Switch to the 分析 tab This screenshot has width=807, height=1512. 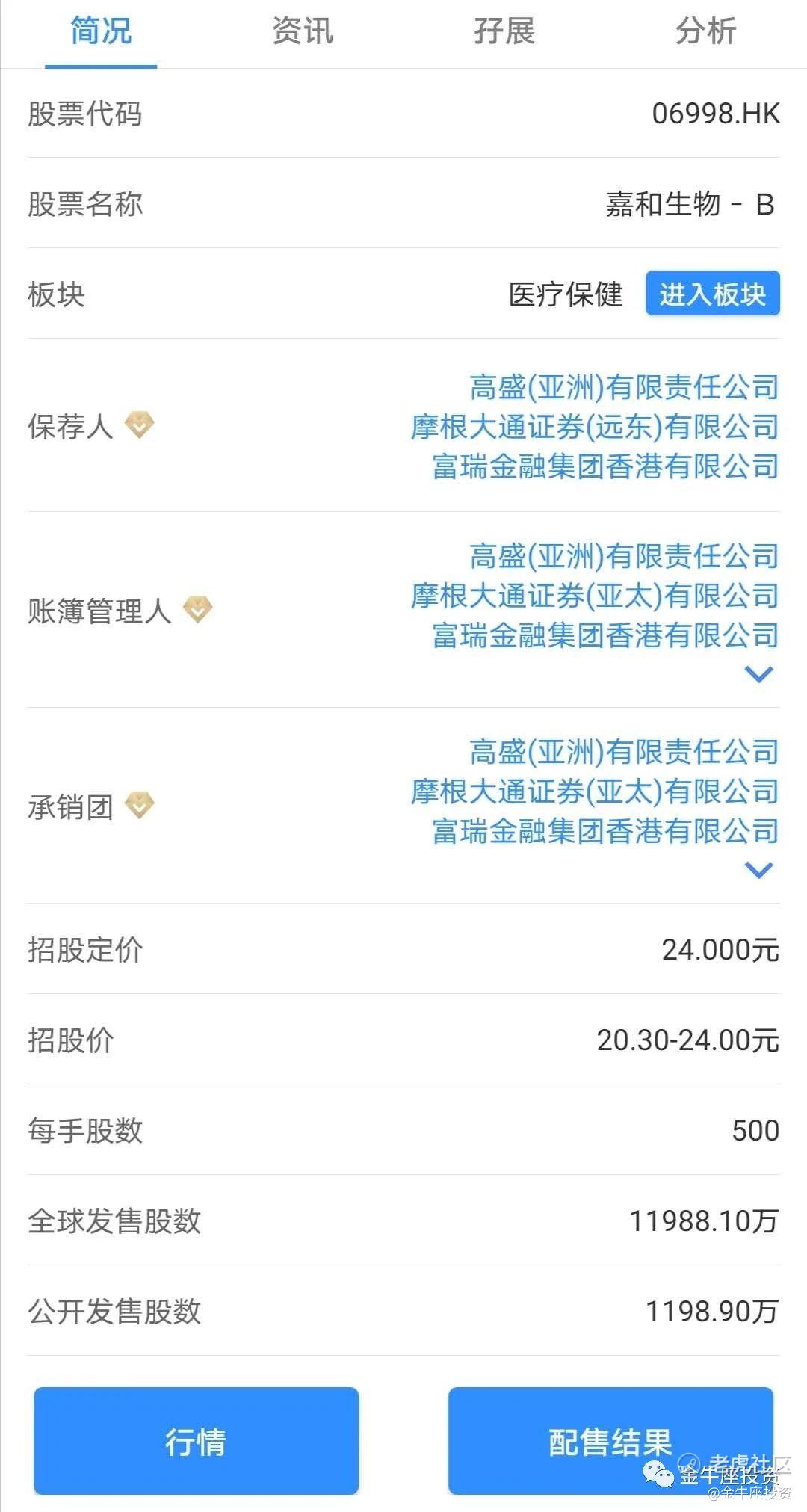(x=706, y=31)
